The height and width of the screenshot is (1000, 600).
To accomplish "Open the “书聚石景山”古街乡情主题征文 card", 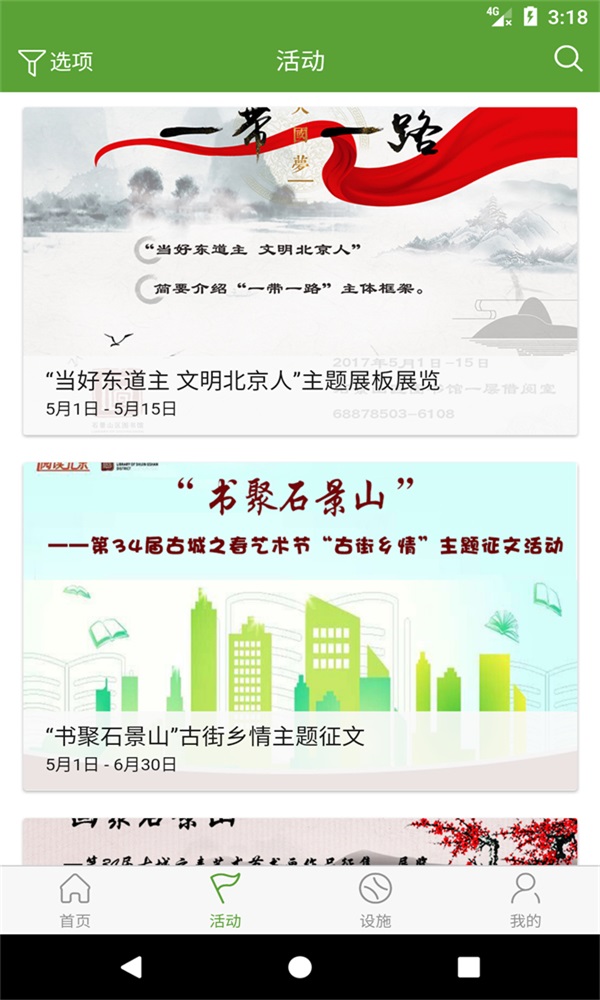I will (300, 625).
